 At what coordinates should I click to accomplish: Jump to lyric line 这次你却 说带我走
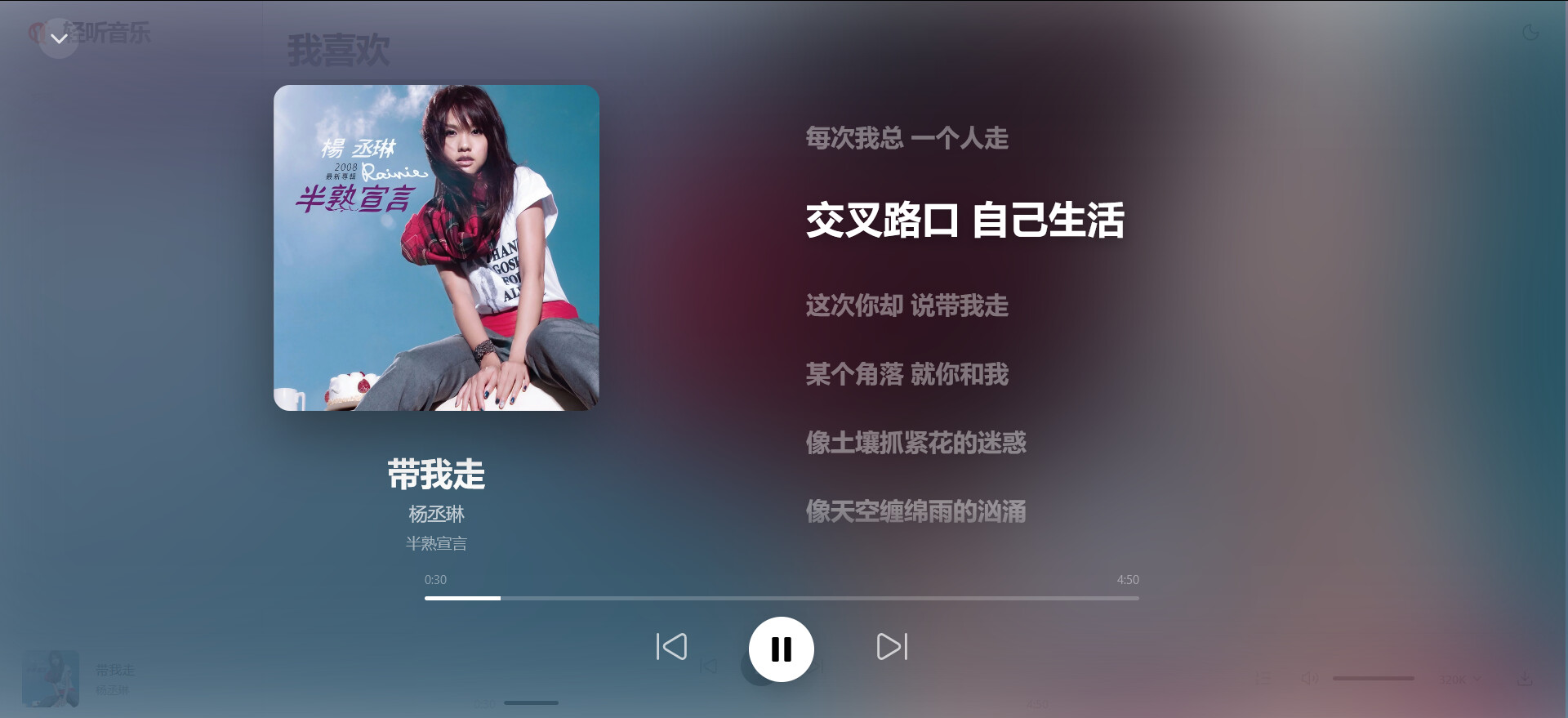click(907, 305)
